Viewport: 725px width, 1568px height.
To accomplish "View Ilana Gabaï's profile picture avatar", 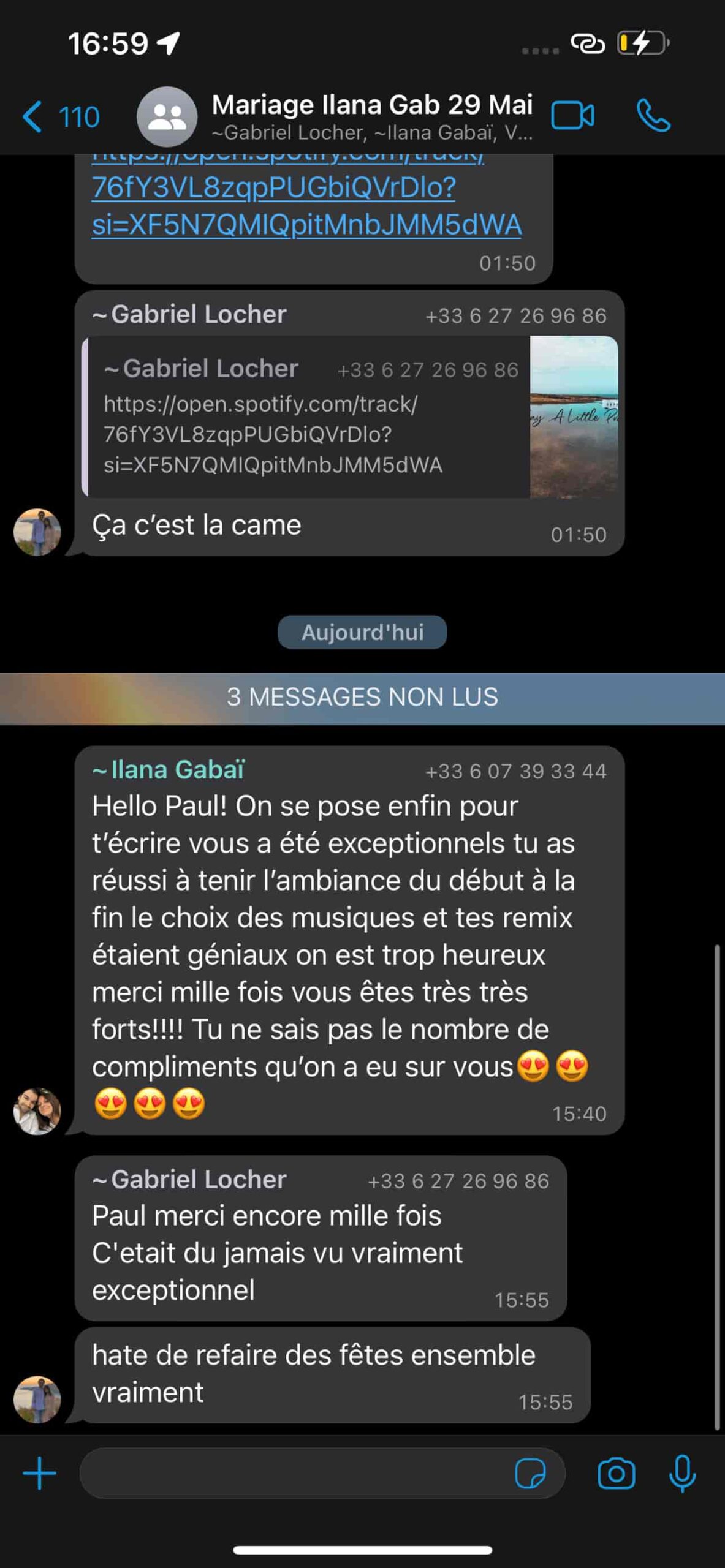I will click(x=37, y=1110).
